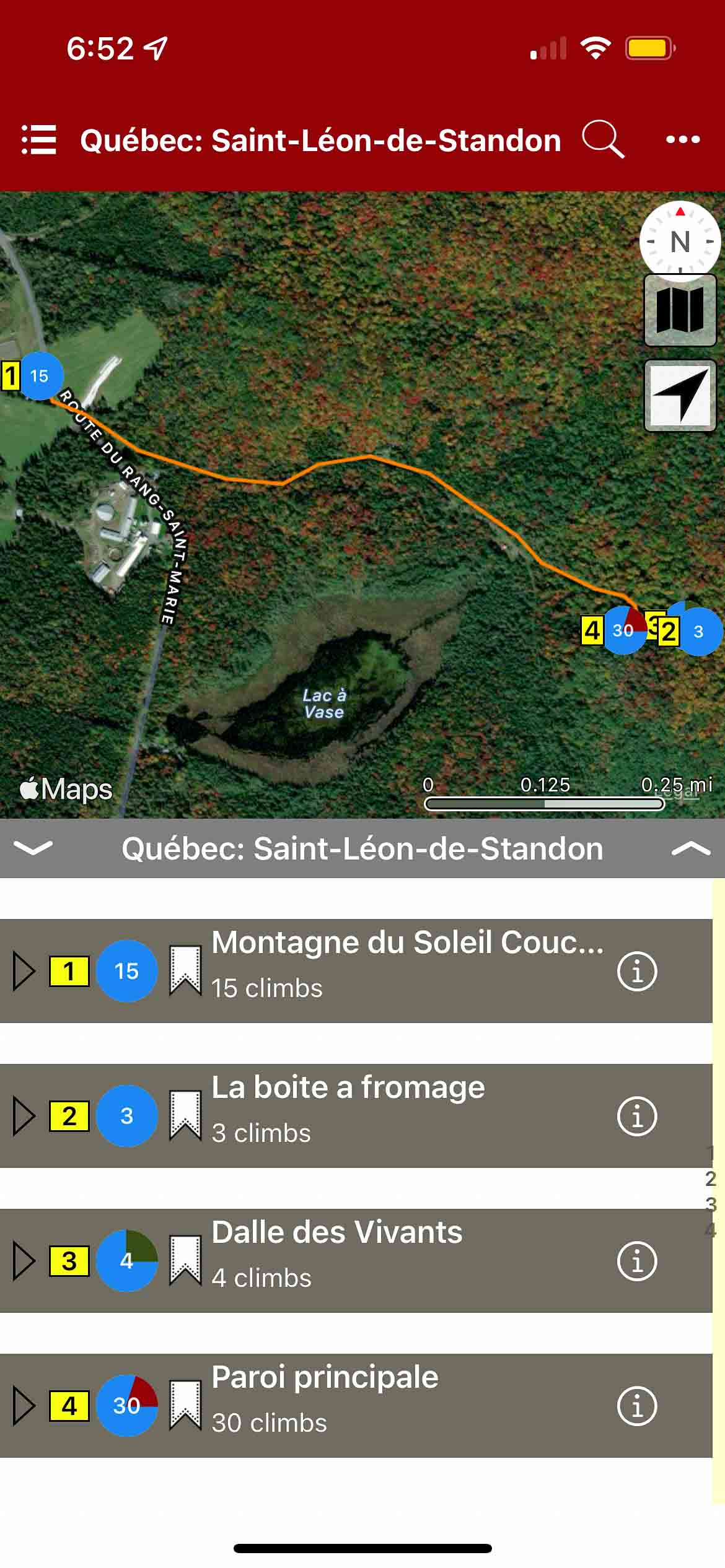
Task: Bookmark Paroi principale
Action: pyautogui.click(x=185, y=1406)
